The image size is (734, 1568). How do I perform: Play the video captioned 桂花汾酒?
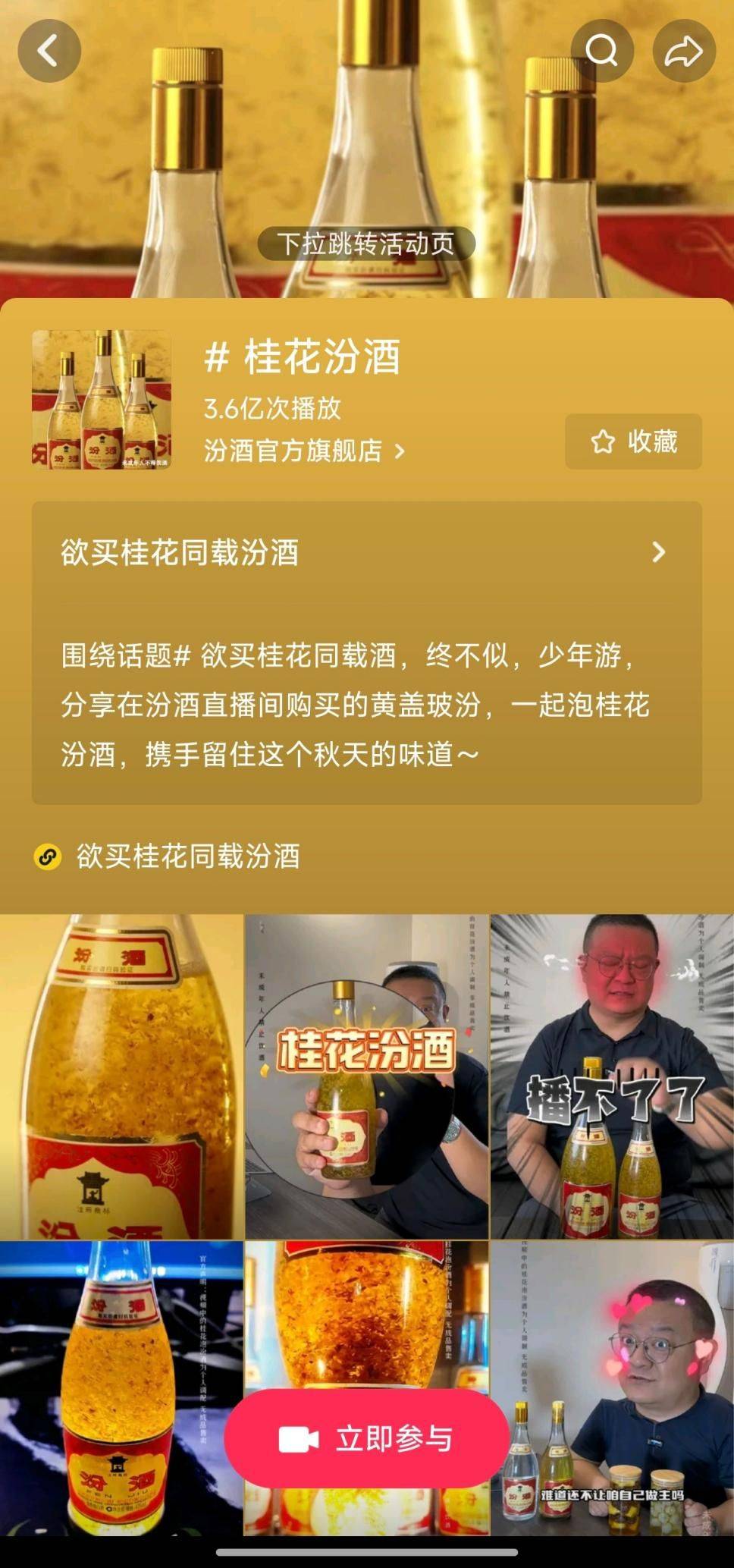click(366, 1076)
